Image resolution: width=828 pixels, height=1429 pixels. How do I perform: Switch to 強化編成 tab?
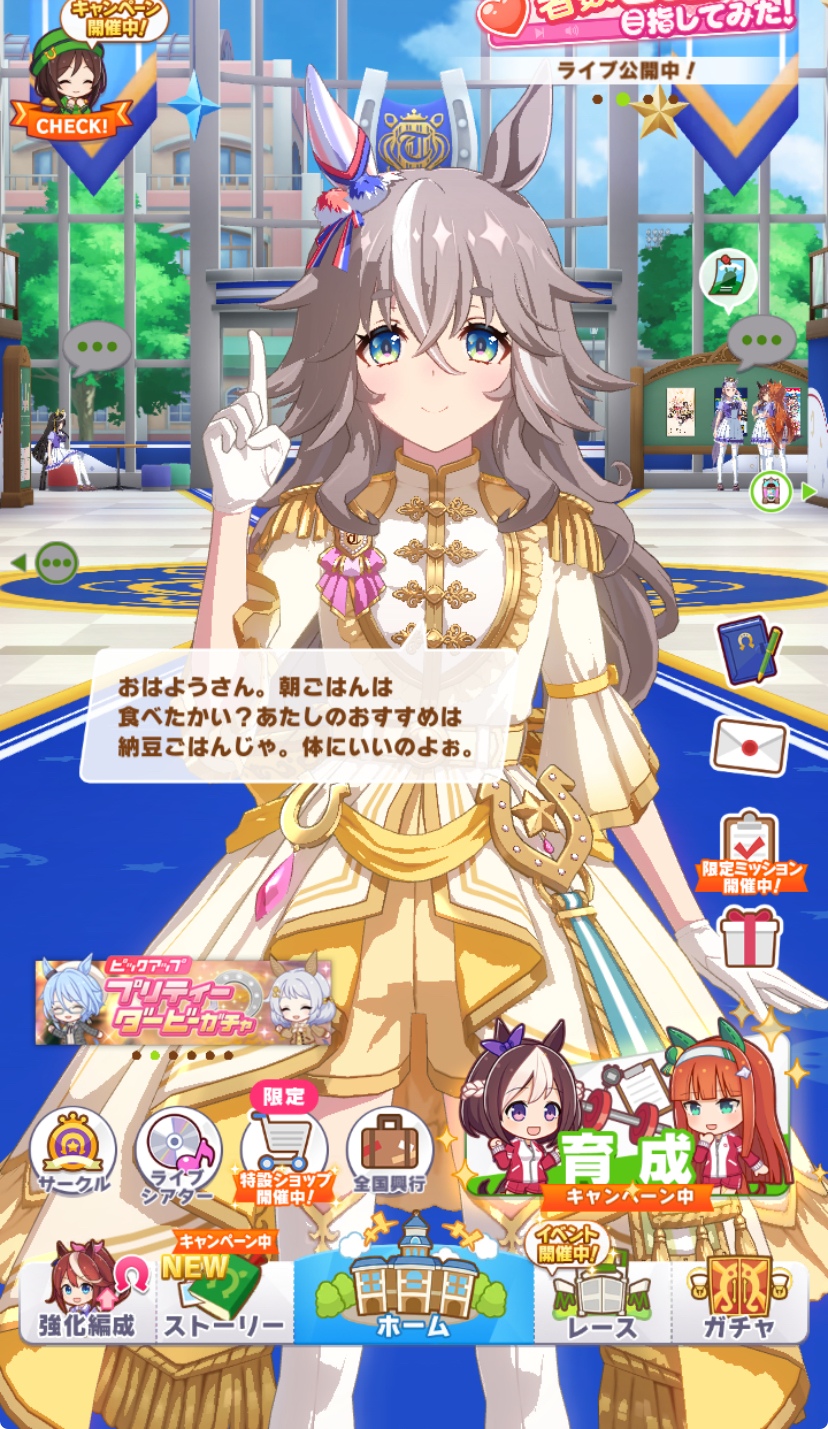point(88,1300)
